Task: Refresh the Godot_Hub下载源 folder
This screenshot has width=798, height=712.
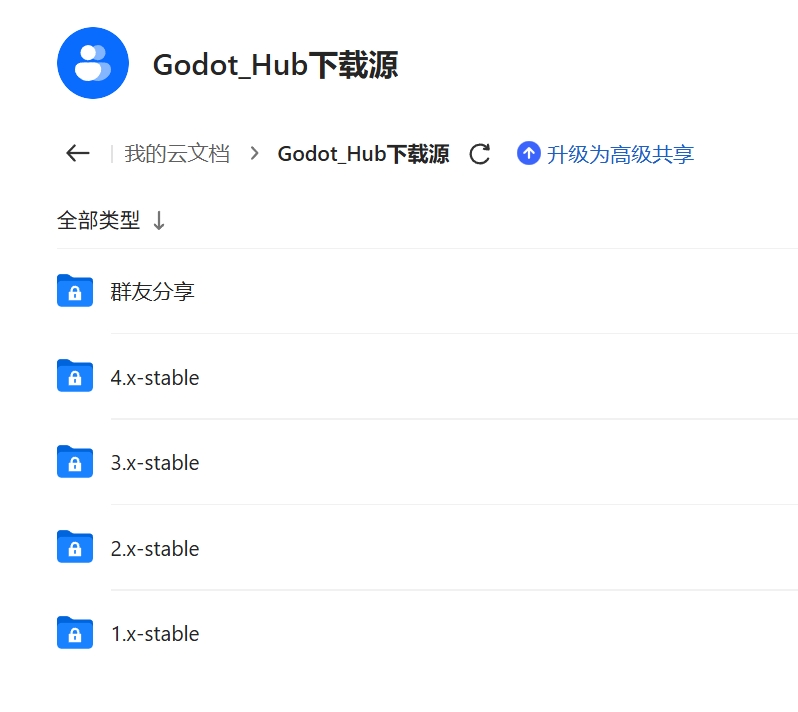Action: (480, 154)
